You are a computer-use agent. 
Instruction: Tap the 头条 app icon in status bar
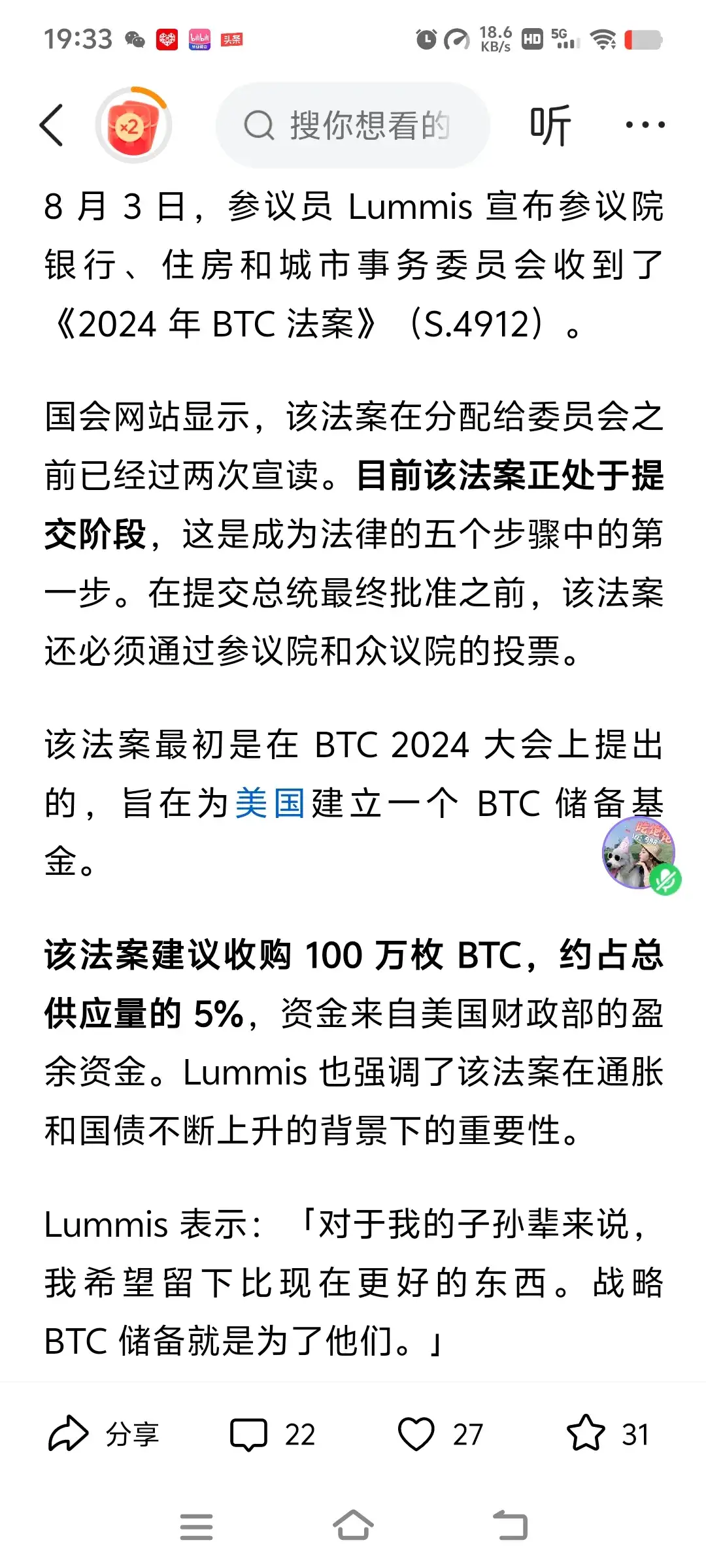click(232, 39)
